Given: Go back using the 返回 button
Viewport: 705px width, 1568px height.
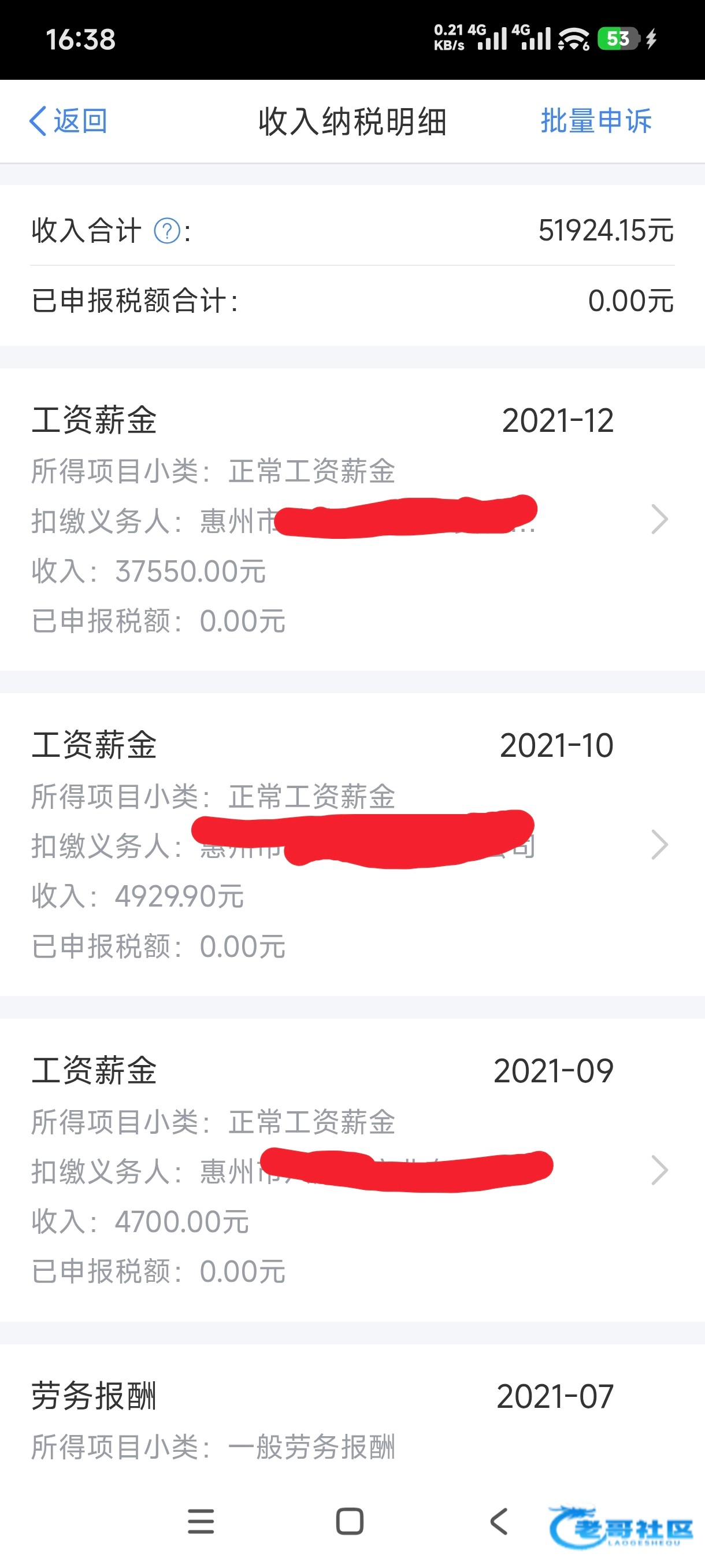Looking at the screenshot, I should click(x=68, y=120).
